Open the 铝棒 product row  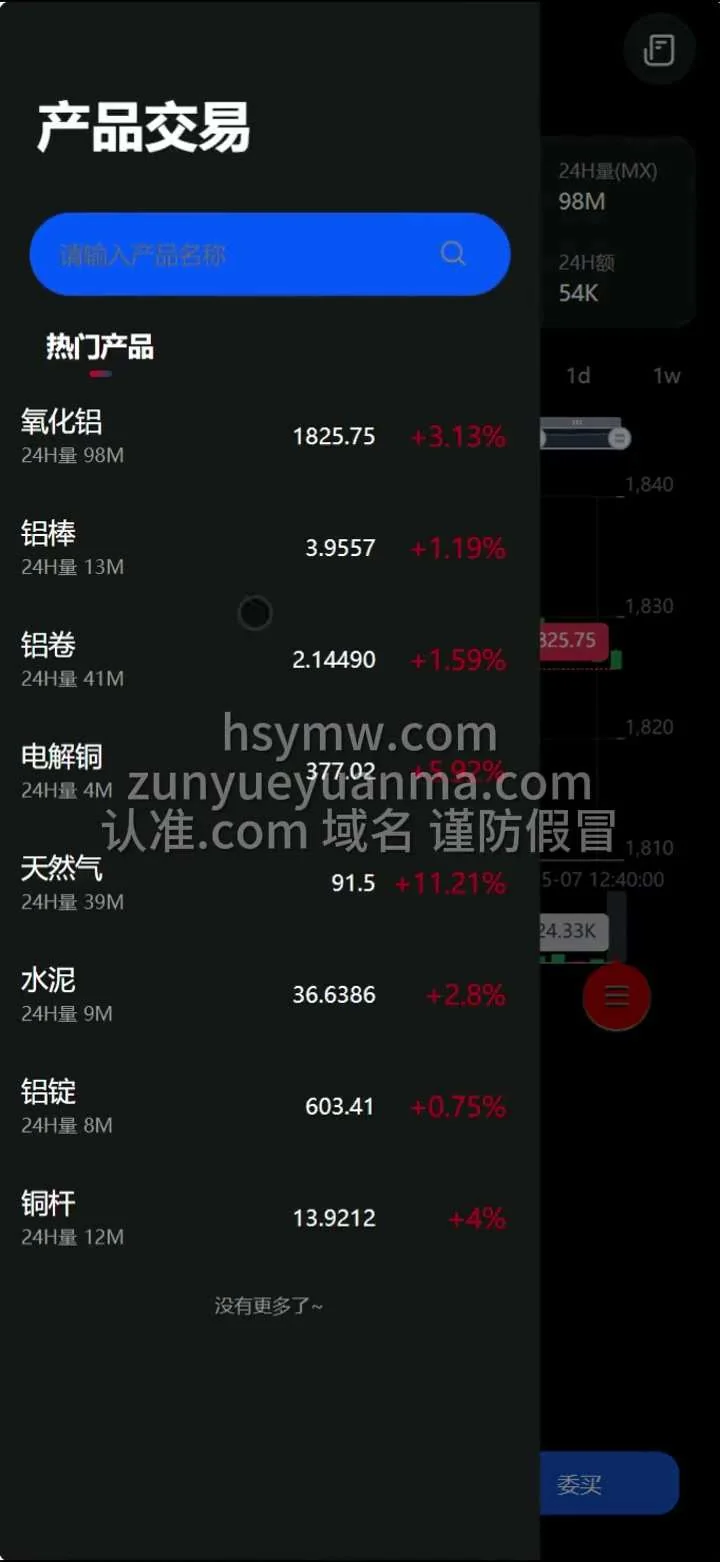(x=262, y=548)
